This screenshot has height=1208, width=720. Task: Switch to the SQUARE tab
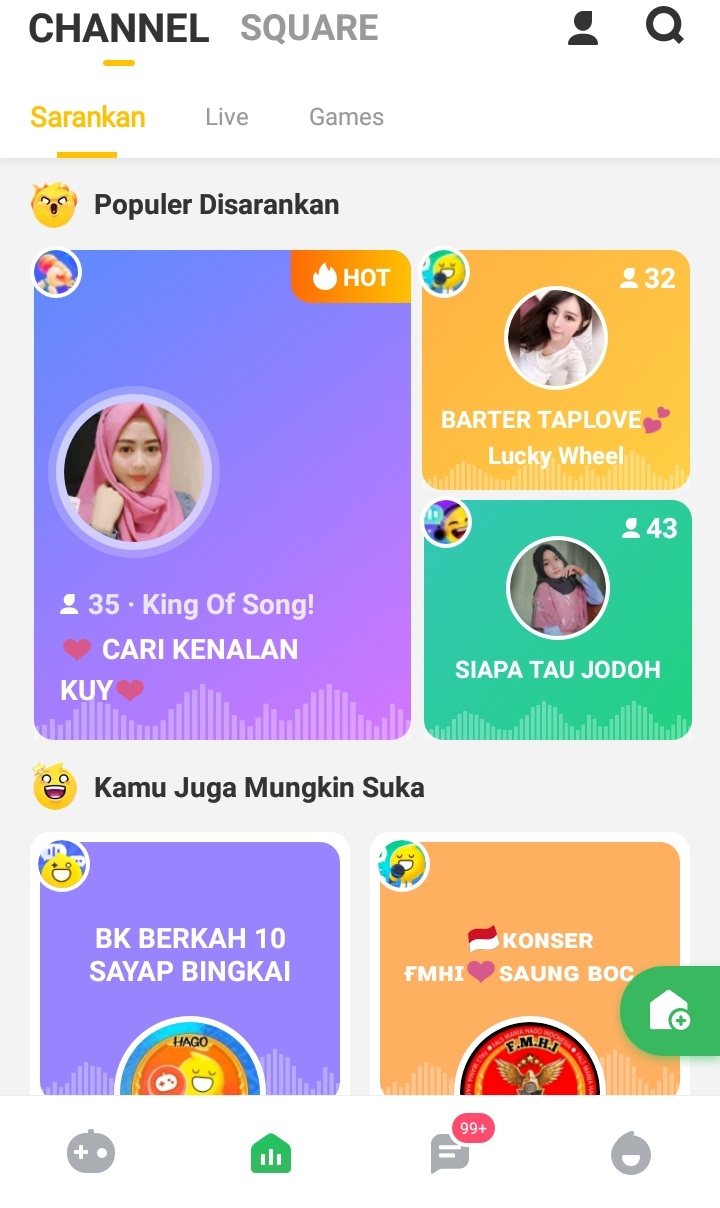308,29
